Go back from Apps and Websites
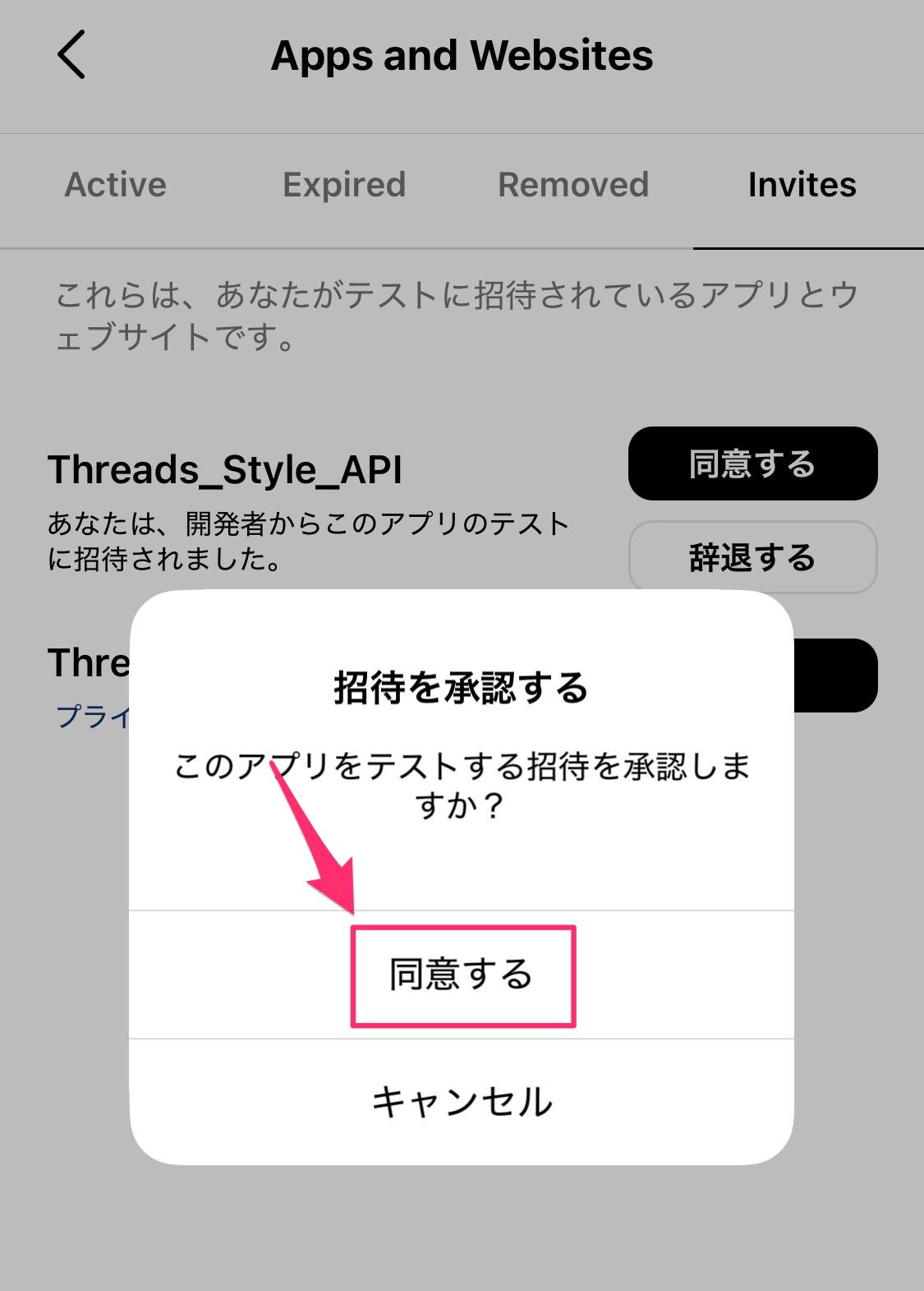This screenshot has height=1291, width=924. (71, 55)
